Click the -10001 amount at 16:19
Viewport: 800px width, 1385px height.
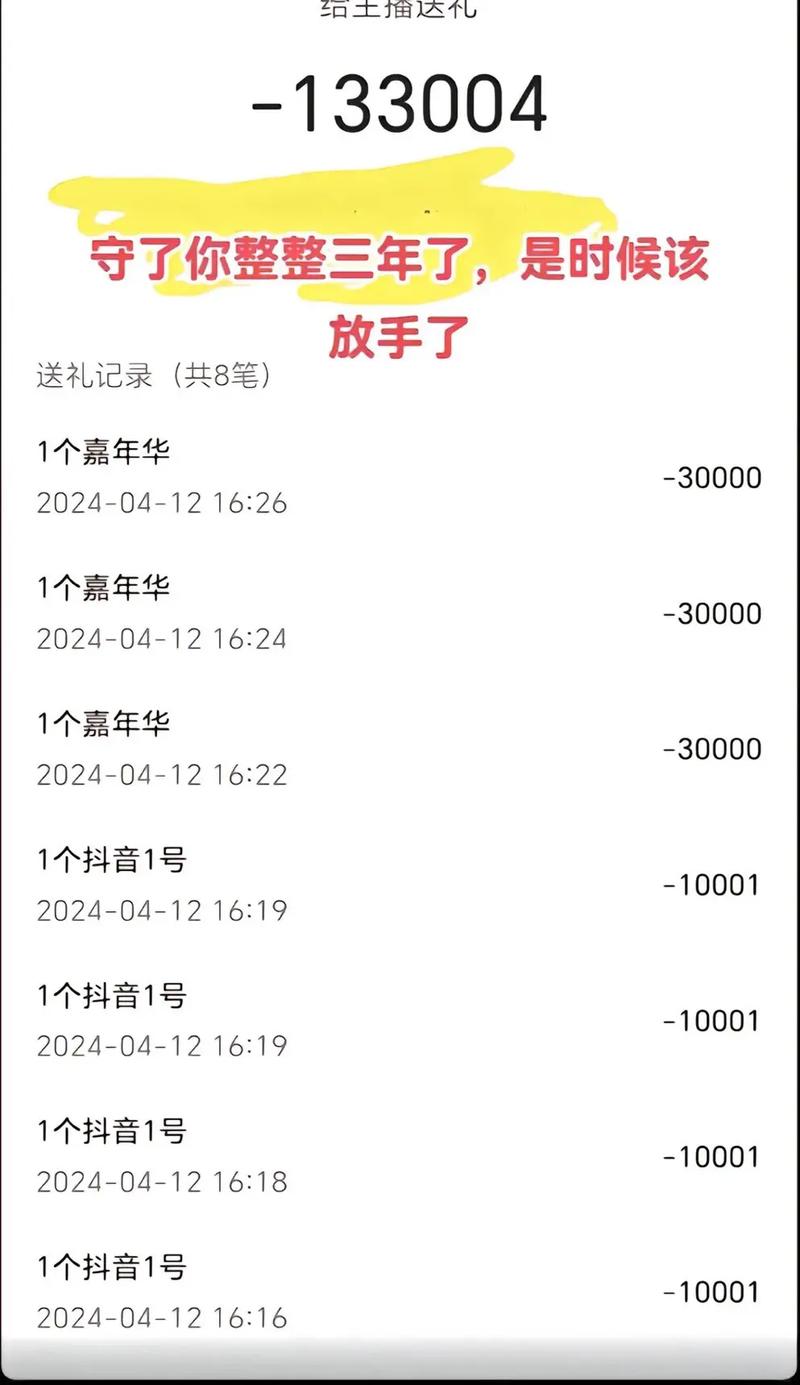[x=712, y=885]
